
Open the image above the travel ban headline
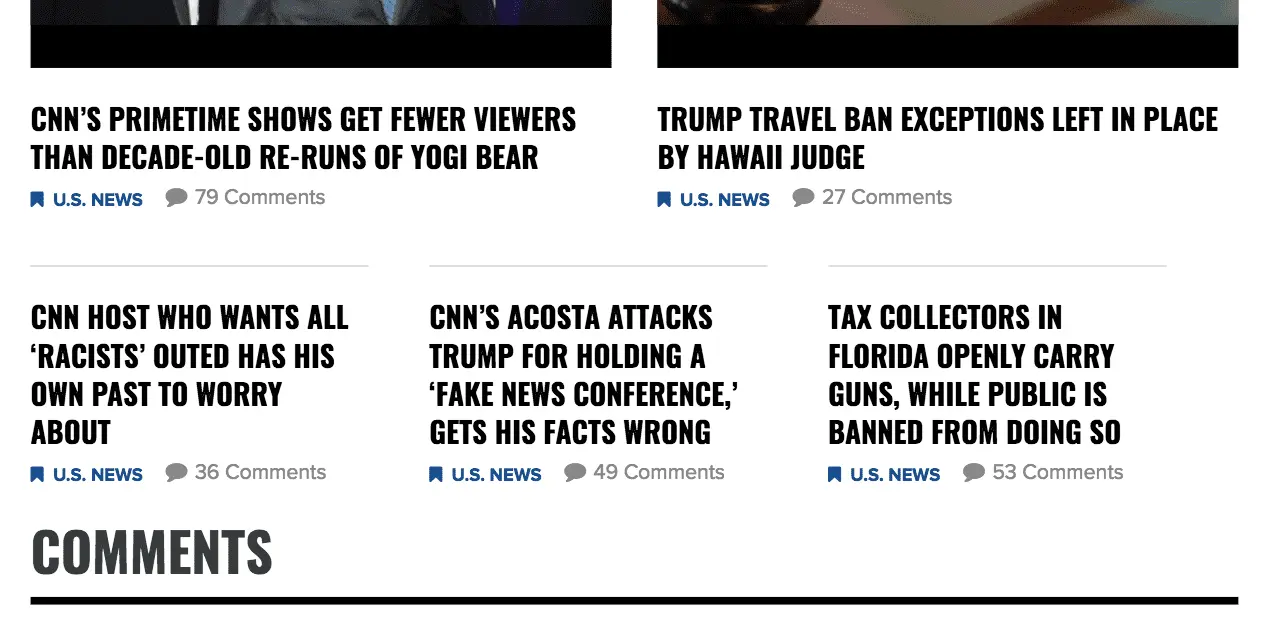click(x=947, y=30)
